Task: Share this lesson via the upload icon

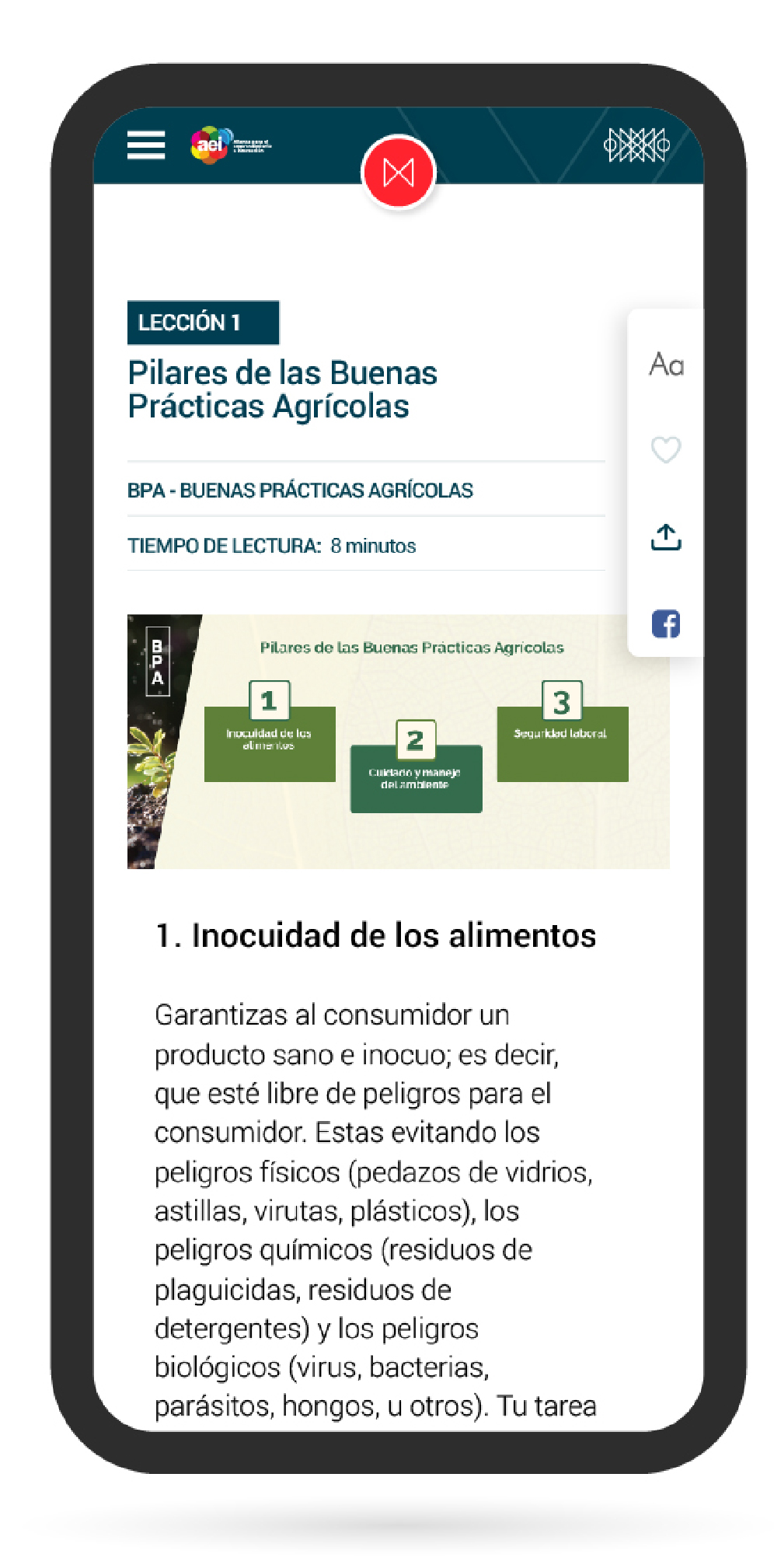Action: click(666, 537)
